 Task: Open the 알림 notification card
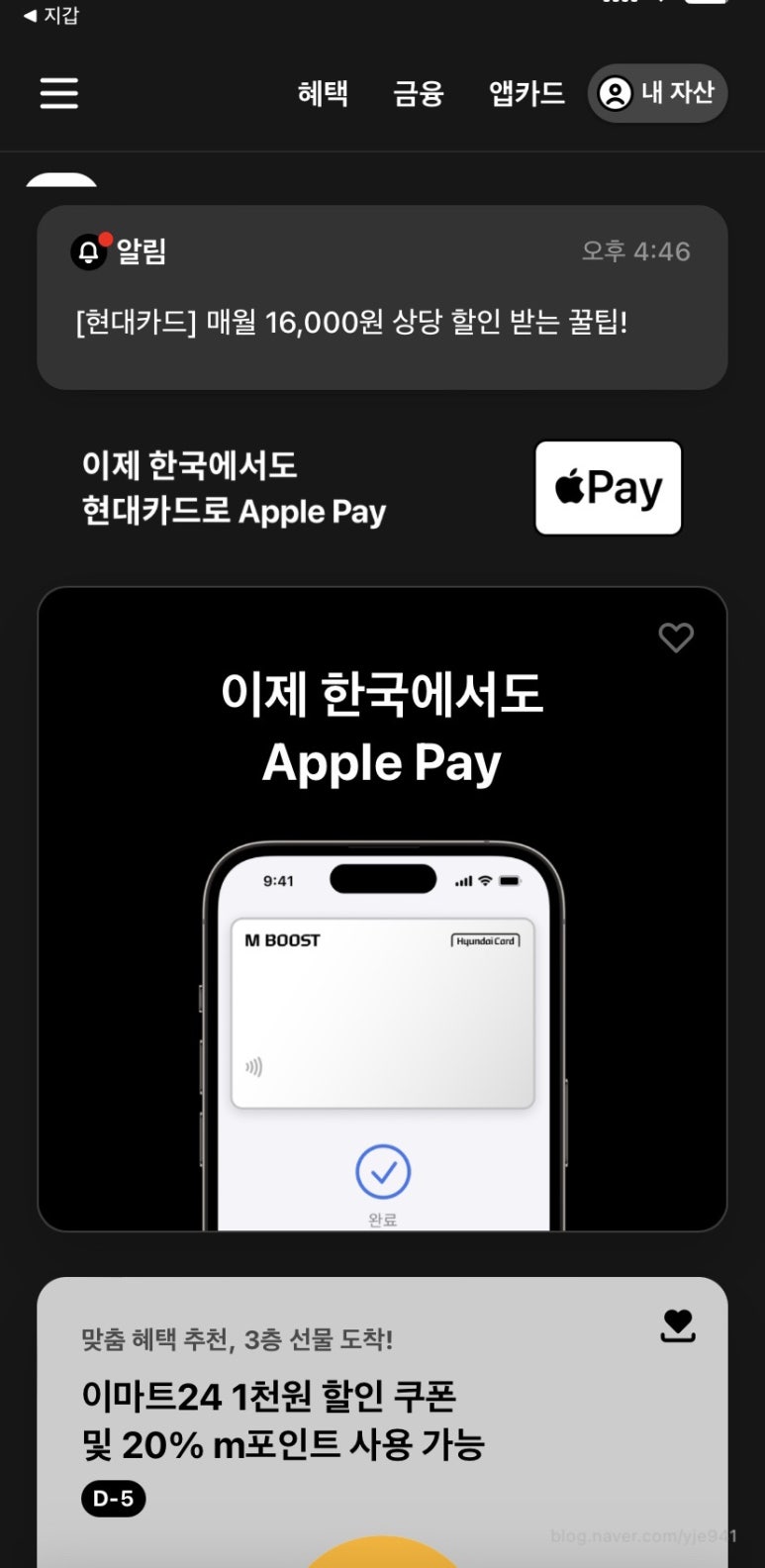[382, 297]
